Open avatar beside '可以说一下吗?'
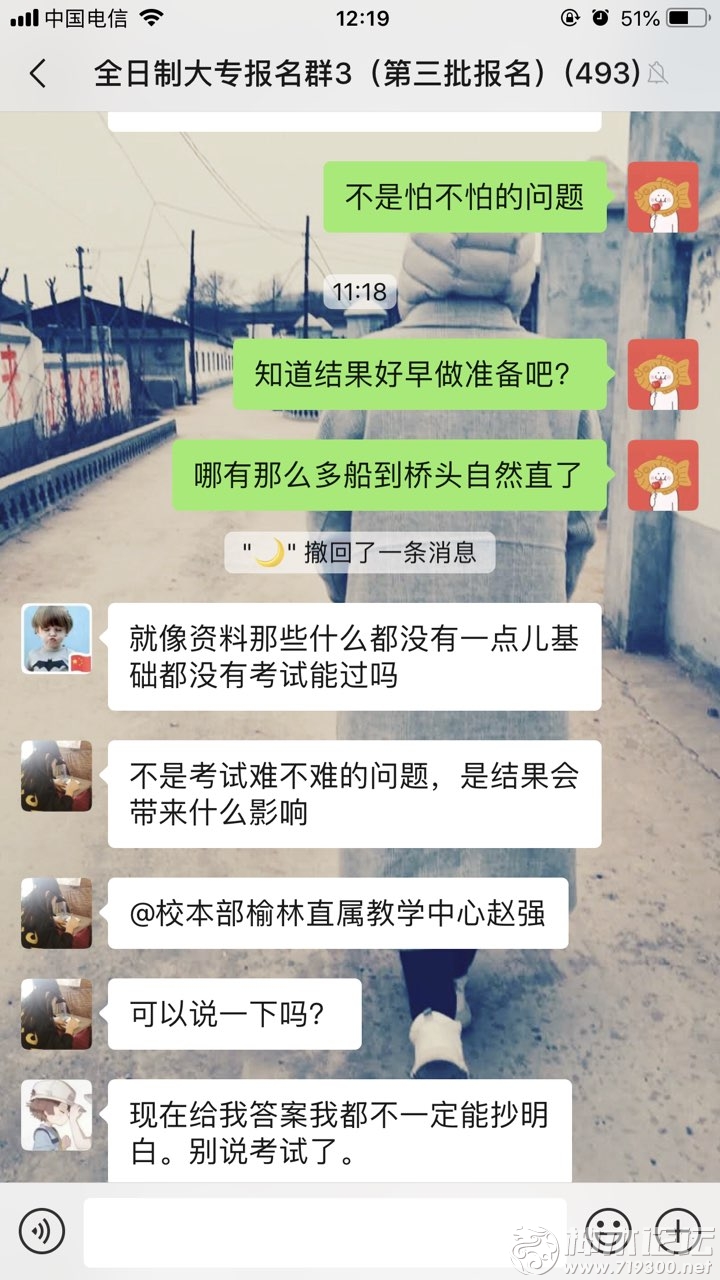720x1280 pixels. tap(57, 1013)
